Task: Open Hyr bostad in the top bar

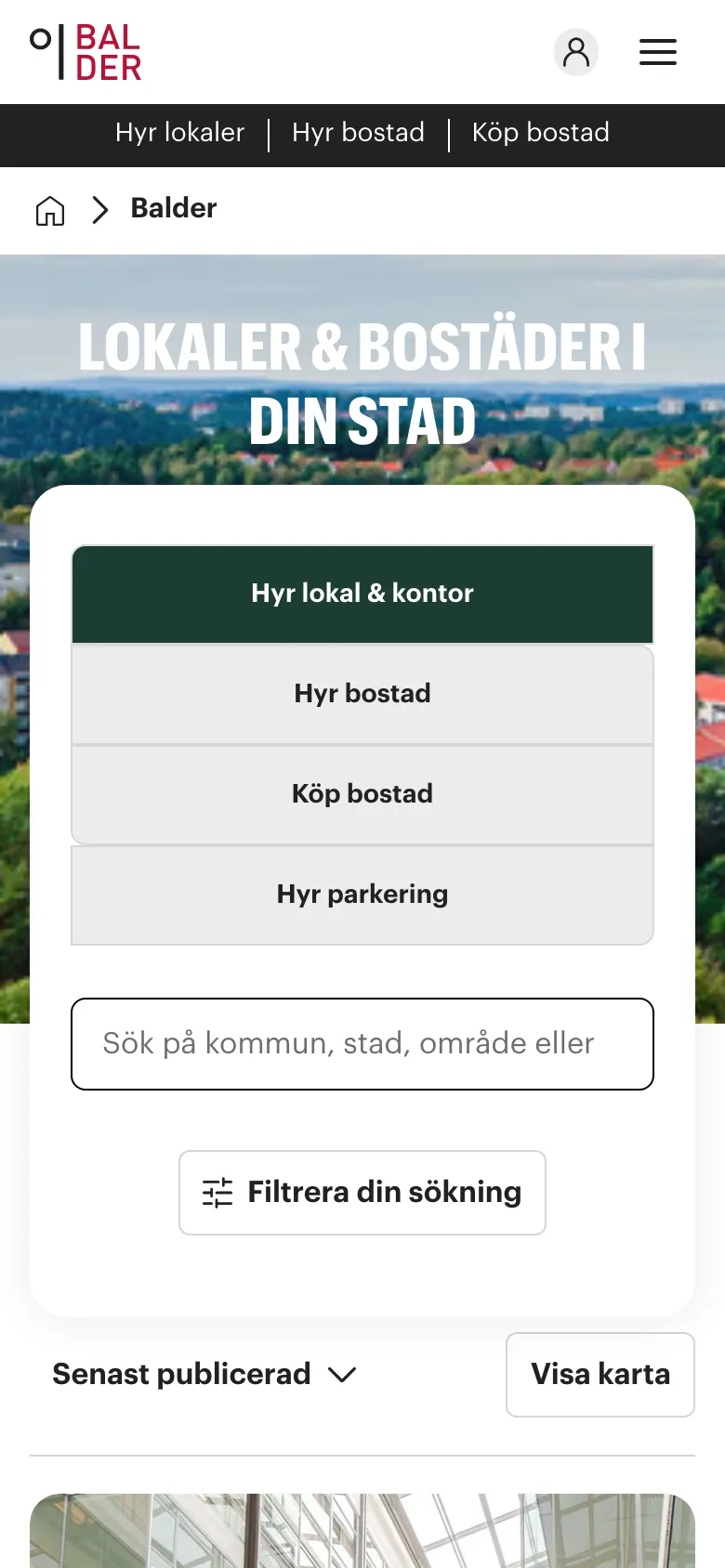Action: click(x=358, y=133)
